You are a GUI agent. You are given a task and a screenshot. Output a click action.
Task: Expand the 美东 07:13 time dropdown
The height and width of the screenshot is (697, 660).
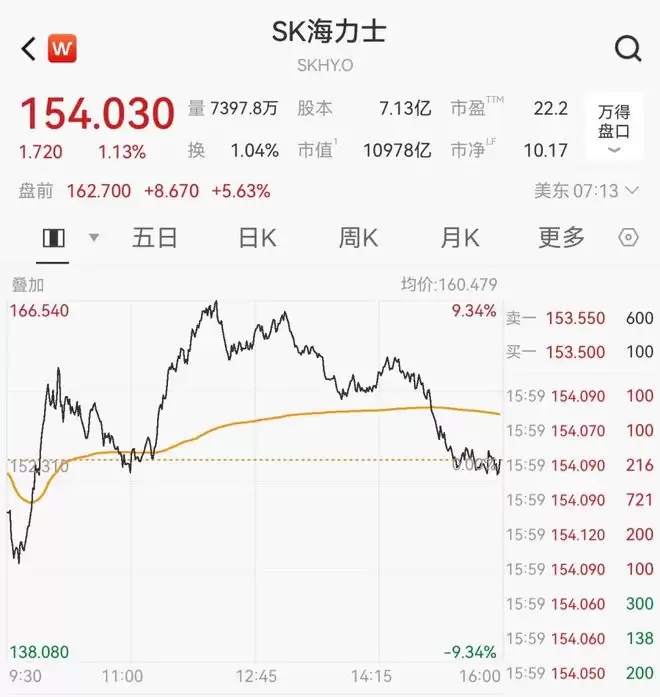pos(587,191)
